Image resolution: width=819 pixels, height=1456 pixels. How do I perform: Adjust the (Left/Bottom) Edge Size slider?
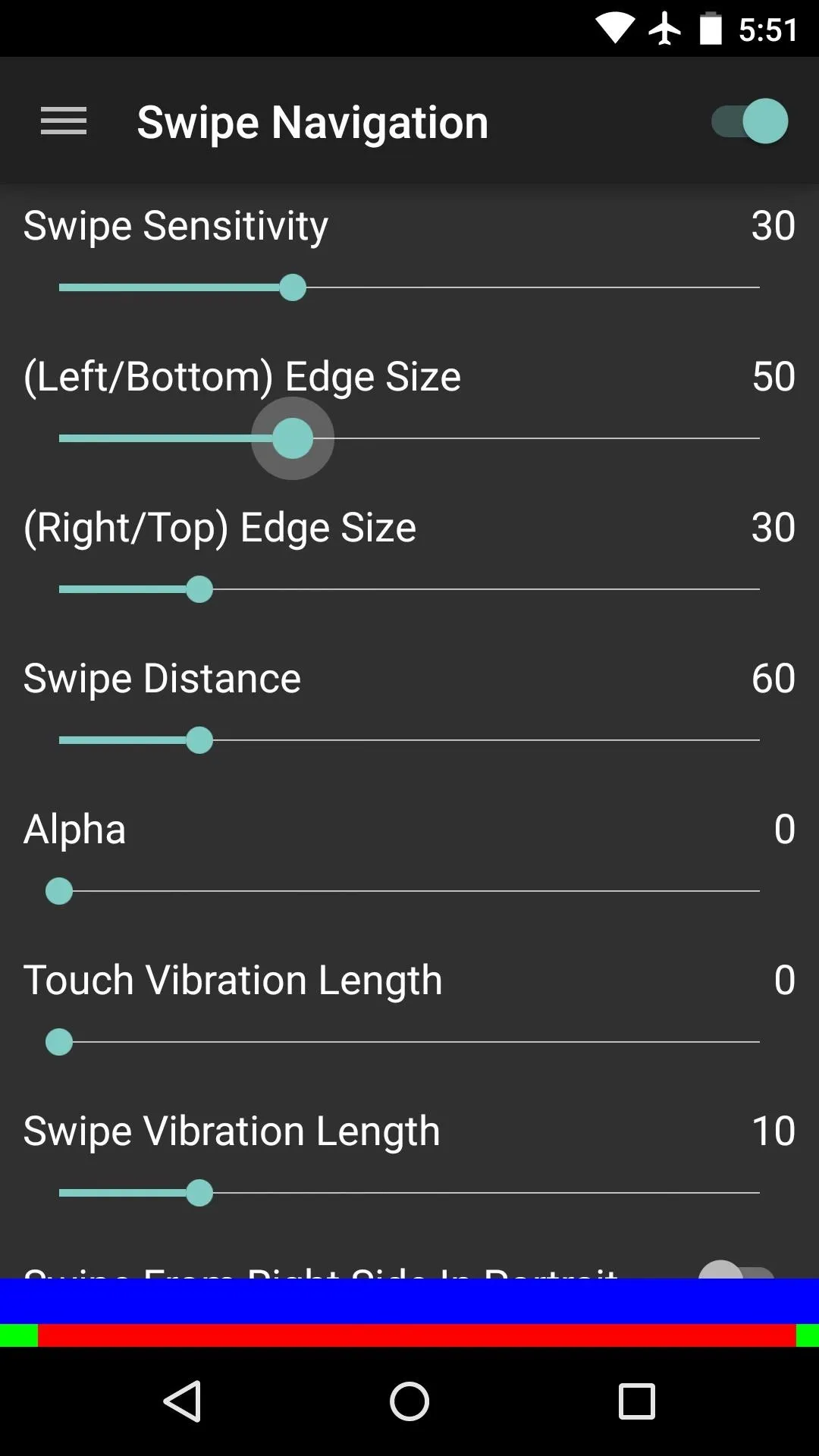click(409, 438)
